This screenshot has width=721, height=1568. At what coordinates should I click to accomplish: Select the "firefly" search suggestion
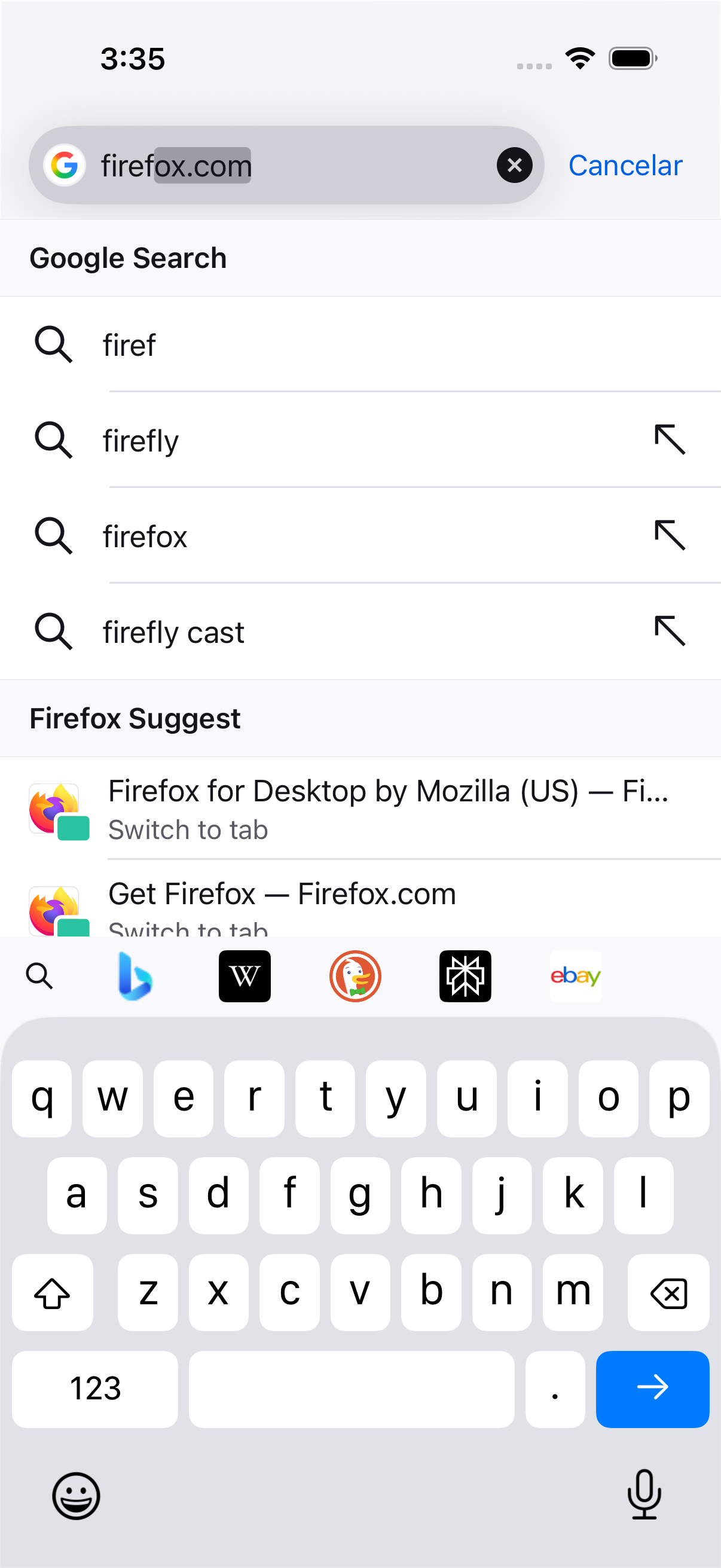point(360,440)
